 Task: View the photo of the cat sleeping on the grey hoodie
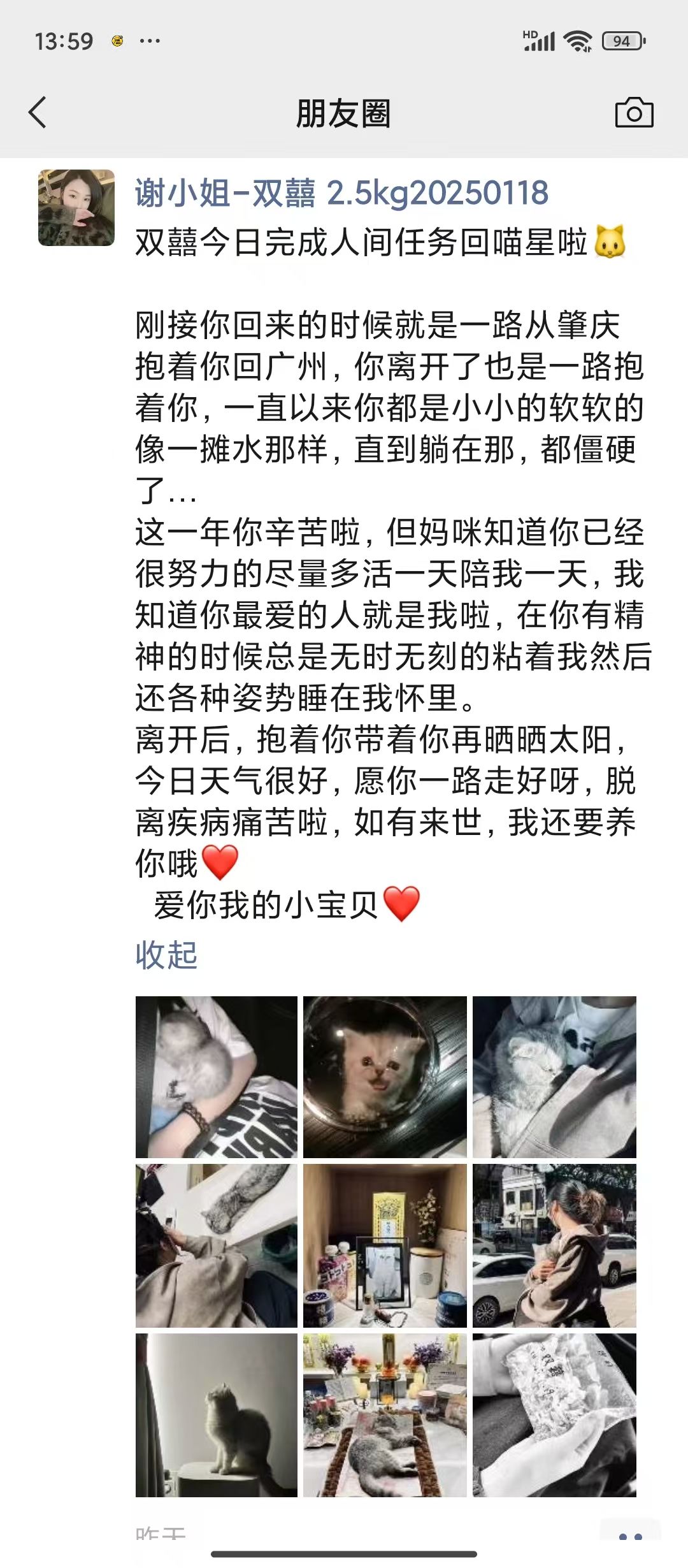click(554, 1077)
